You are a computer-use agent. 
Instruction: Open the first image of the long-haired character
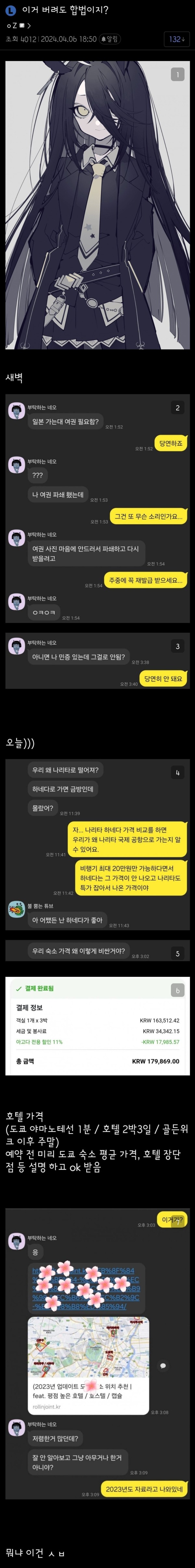[97, 205]
